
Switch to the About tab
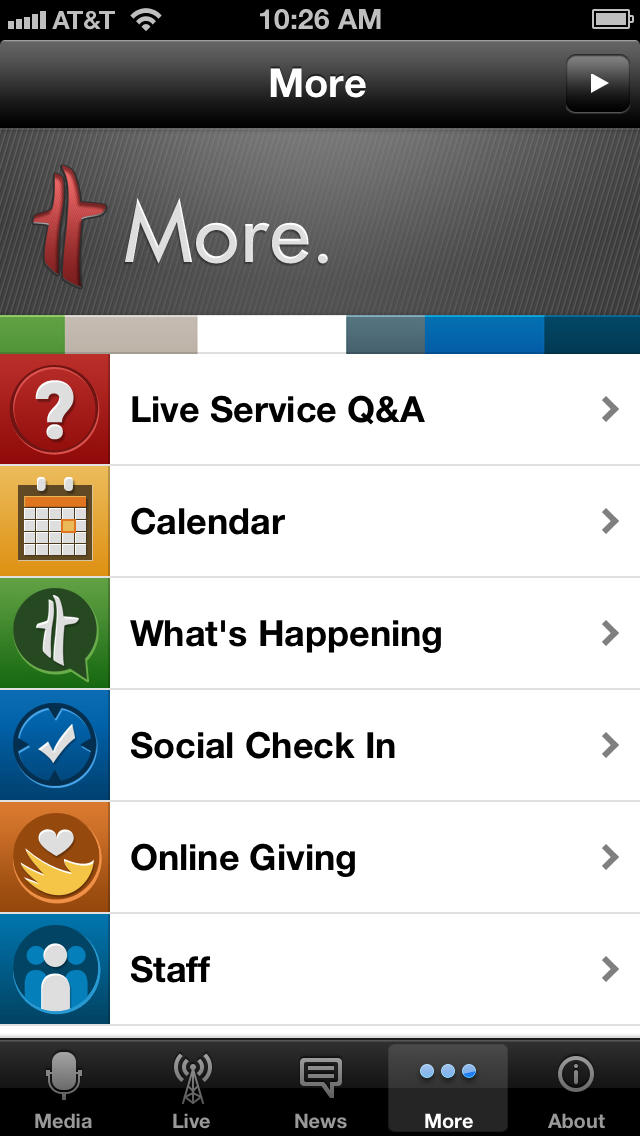(576, 1089)
